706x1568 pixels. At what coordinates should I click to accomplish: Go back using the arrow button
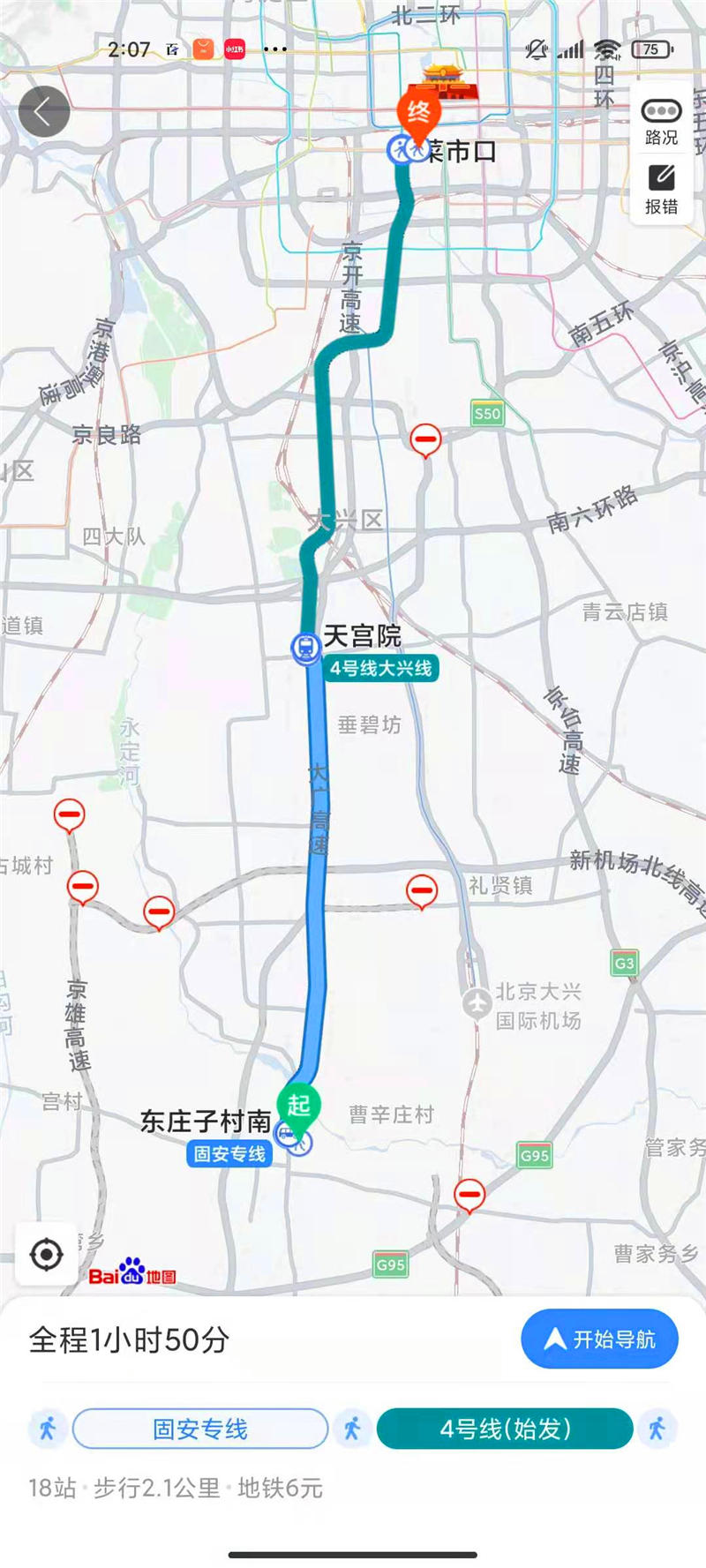pyautogui.click(x=44, y=112)
